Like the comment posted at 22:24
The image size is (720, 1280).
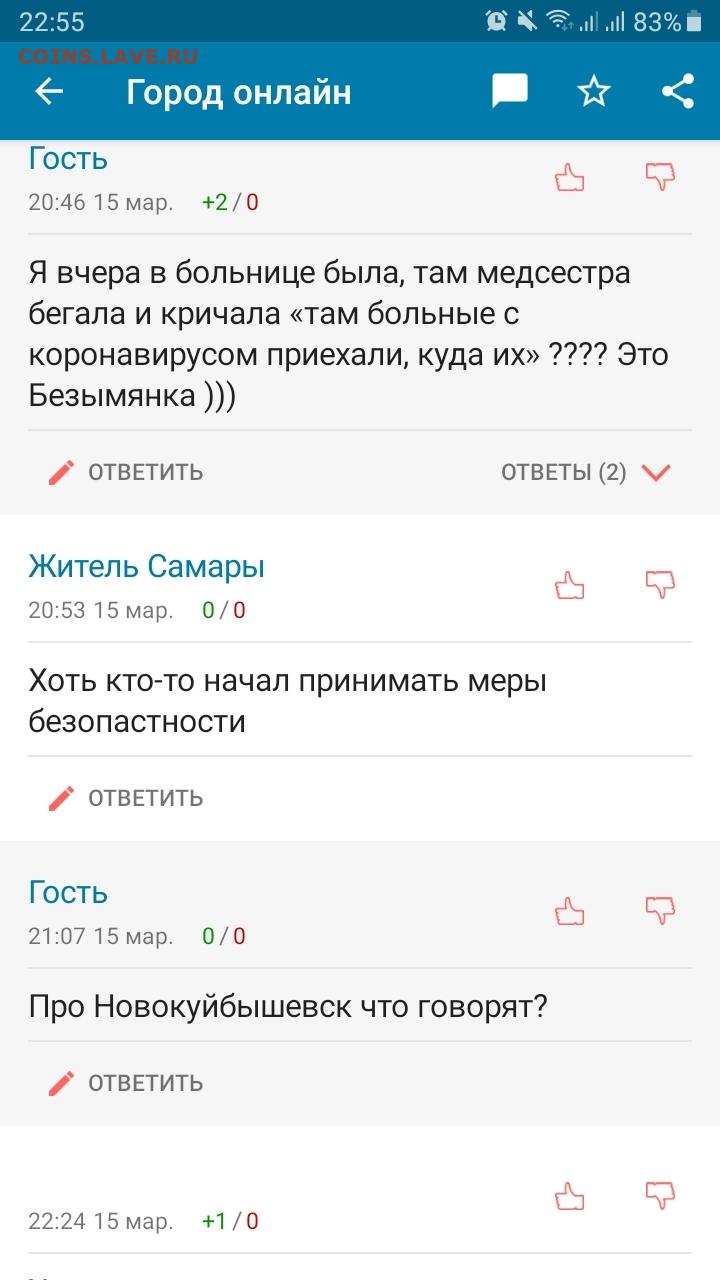tap(569, 1195)
